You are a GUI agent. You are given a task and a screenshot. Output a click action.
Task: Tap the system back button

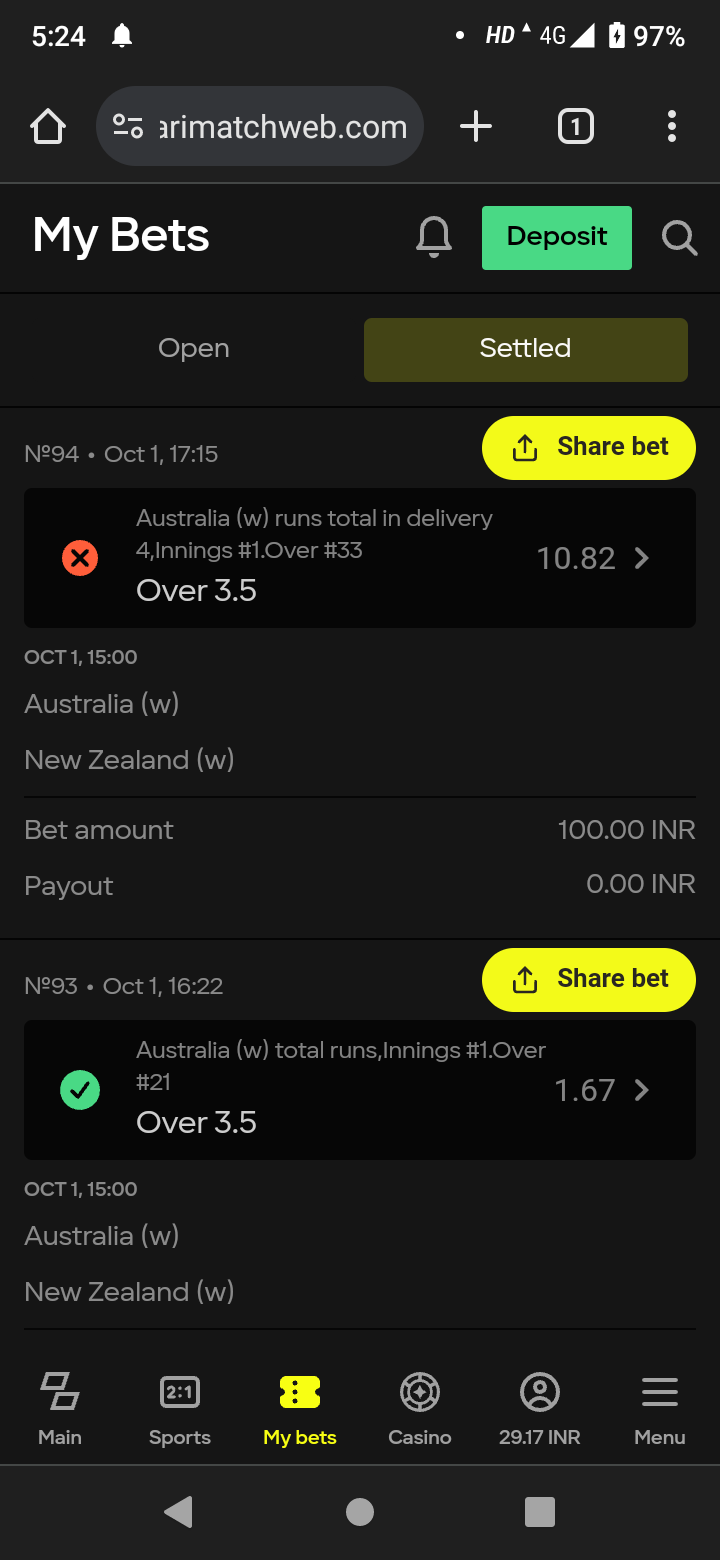click(x=179, y=1512)
